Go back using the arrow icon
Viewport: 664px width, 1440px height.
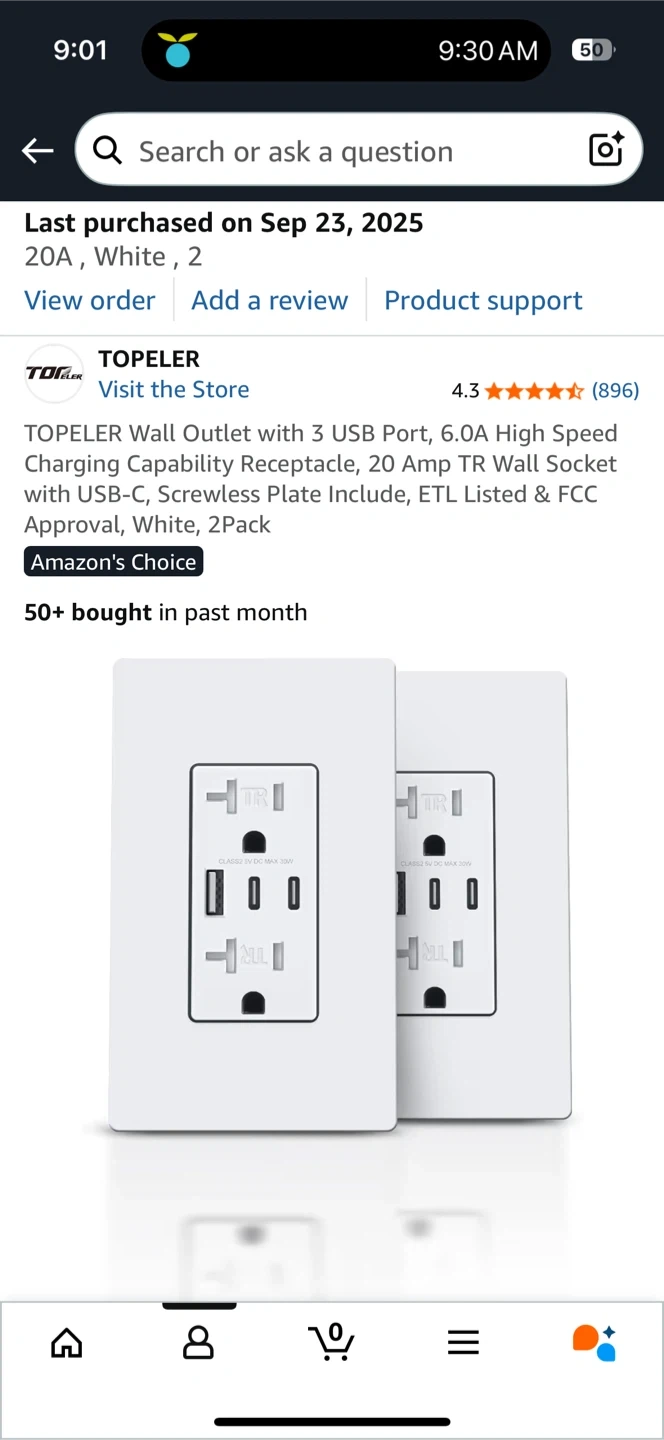(38, 151)
